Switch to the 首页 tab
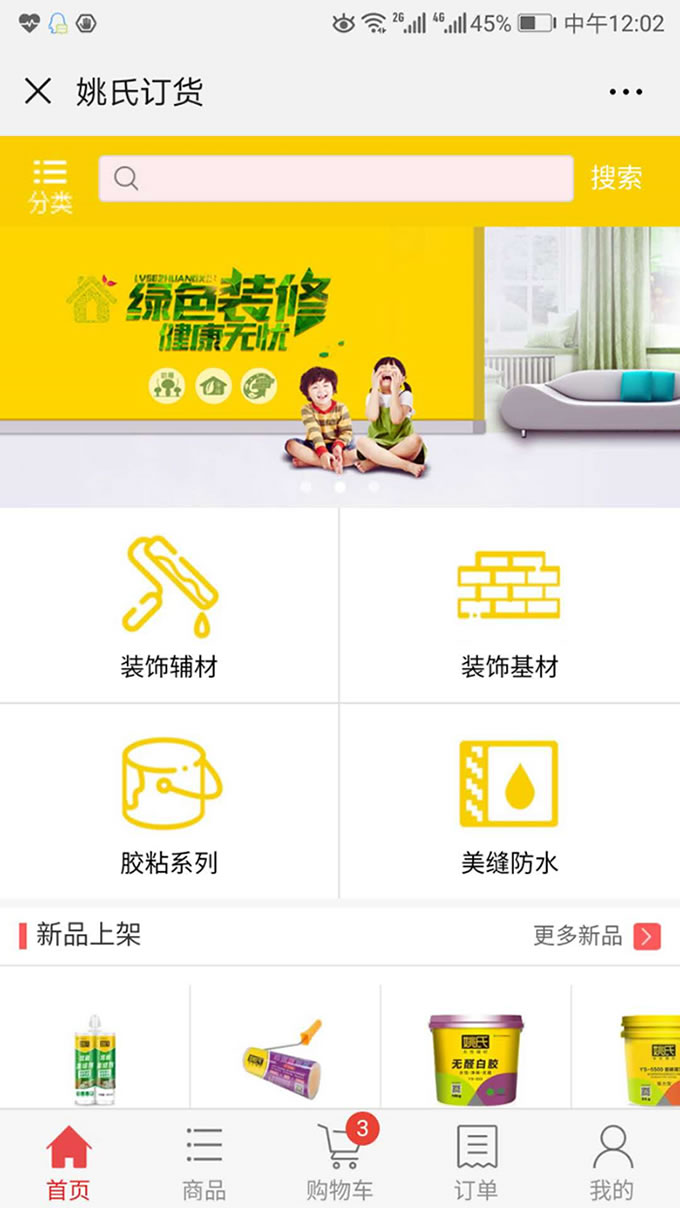Screen dimensions: 680x1208 pos(68,1161)
